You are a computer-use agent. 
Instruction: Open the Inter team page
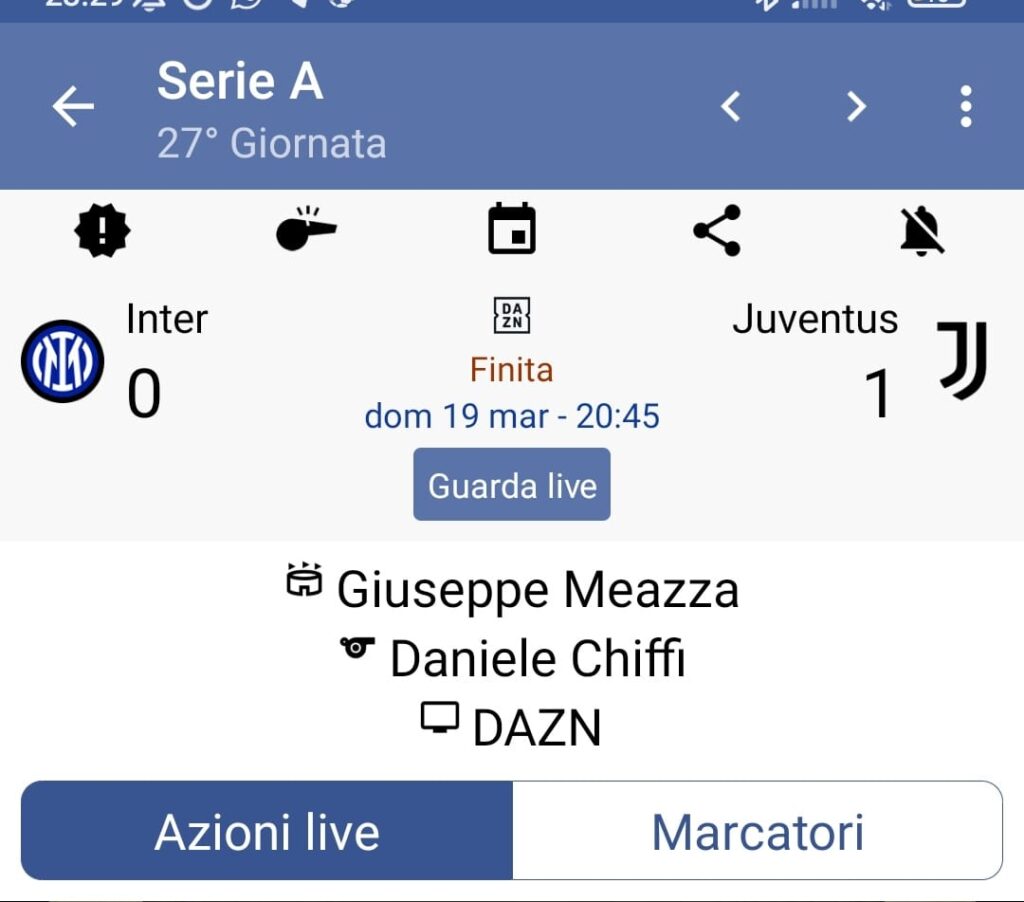coord(63,361)
